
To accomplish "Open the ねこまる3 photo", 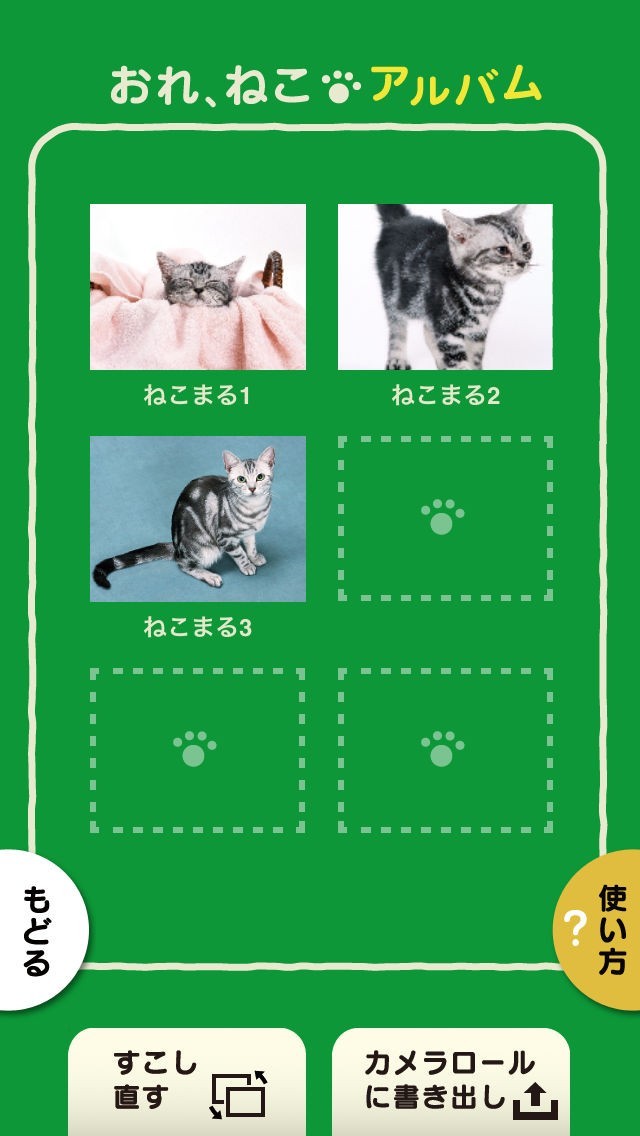I will point(197,519).
